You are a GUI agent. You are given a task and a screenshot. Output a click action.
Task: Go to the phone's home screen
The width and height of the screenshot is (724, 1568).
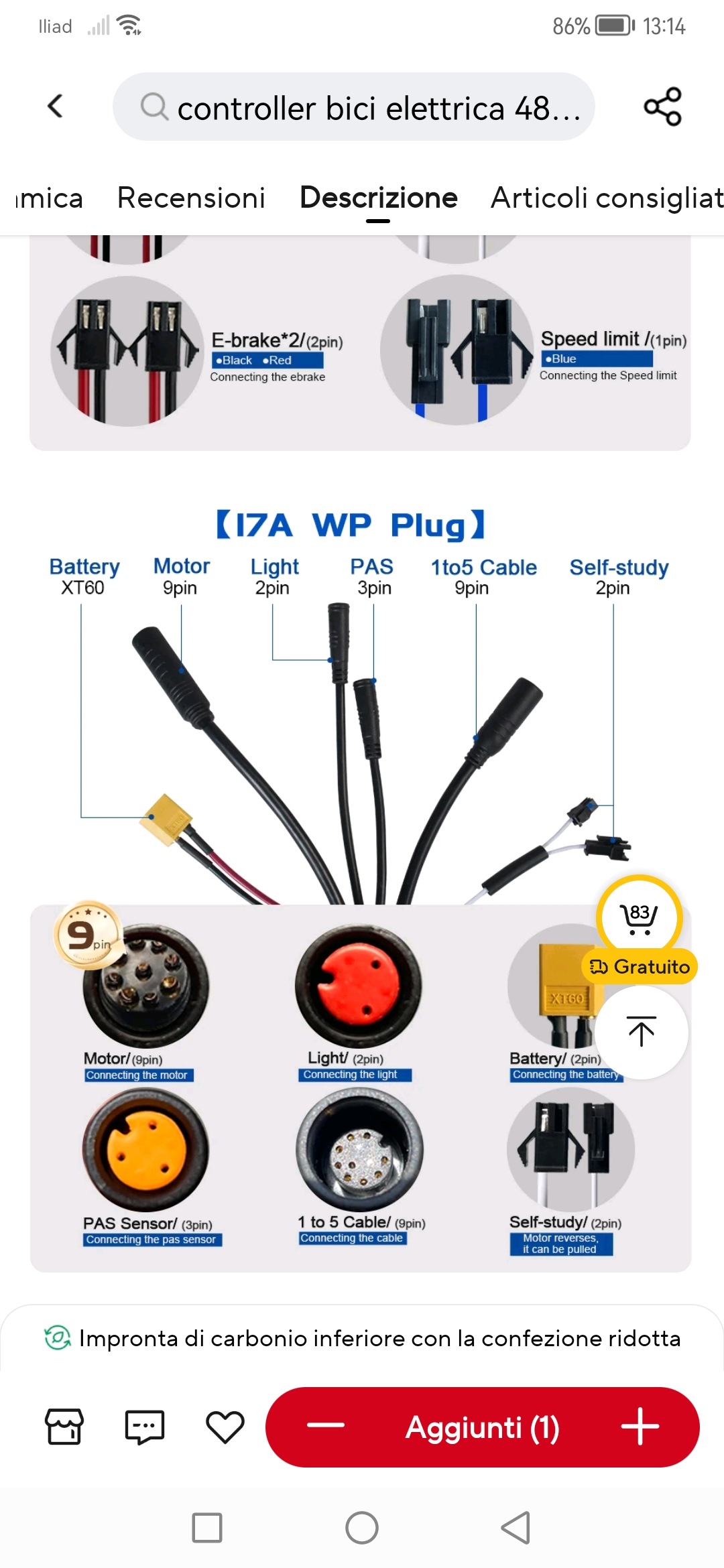pyautogui.click(x=362, y=1528)
